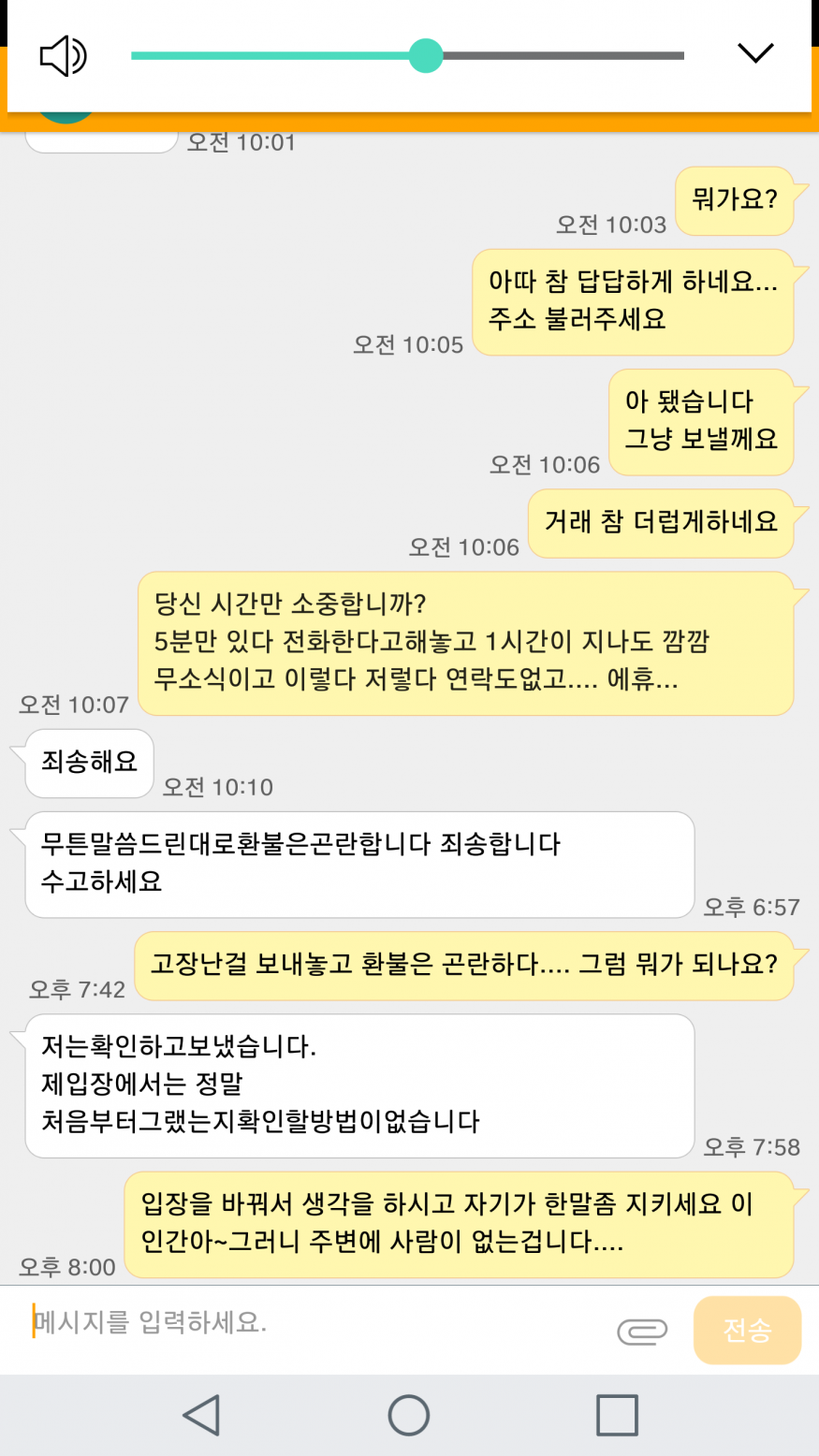Tap the speaker icon on volume panel
The width and height of the screenshot is (819, 1456).
[64, 56]
